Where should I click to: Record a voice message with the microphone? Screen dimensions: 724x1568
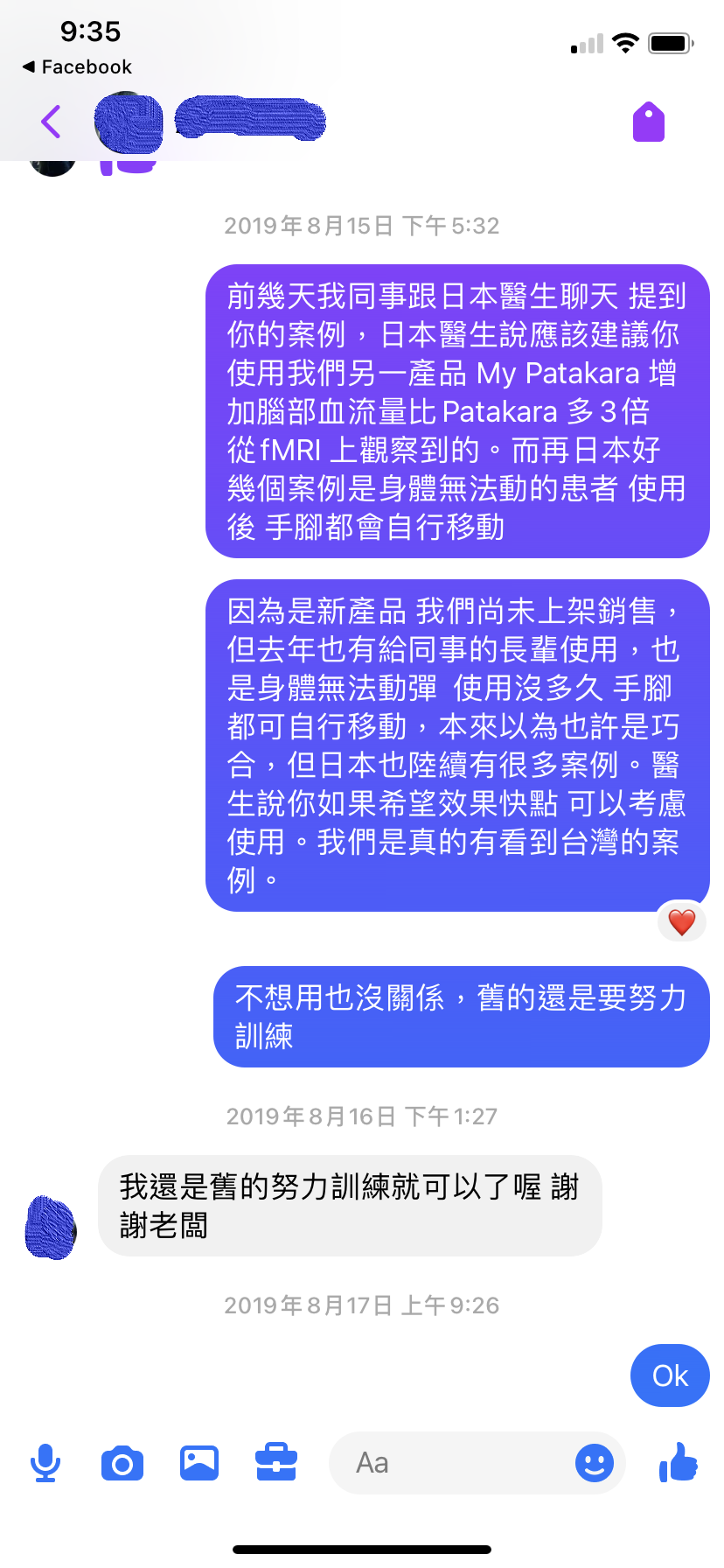(x=45, y=1463)
